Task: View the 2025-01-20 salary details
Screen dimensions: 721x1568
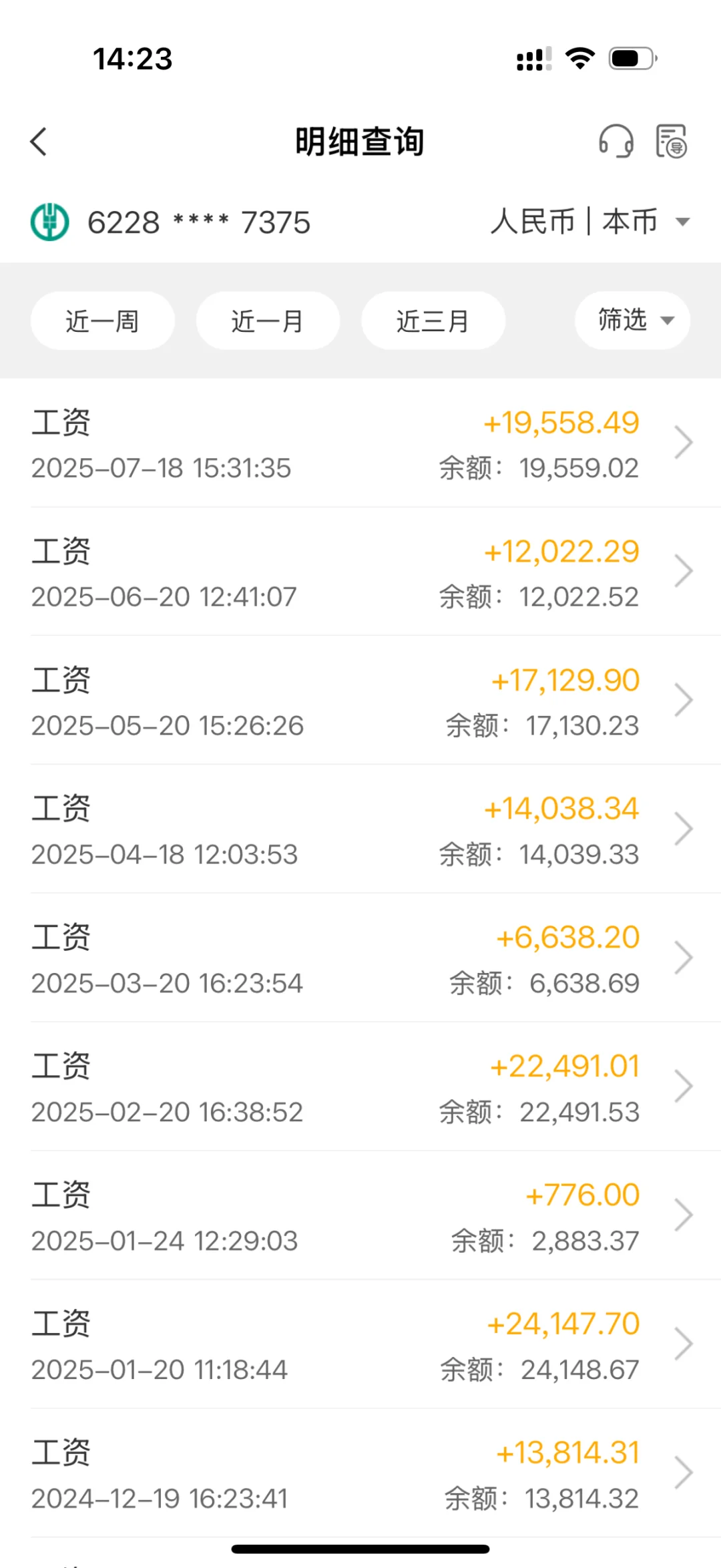Action: [x=360, y=1346]
